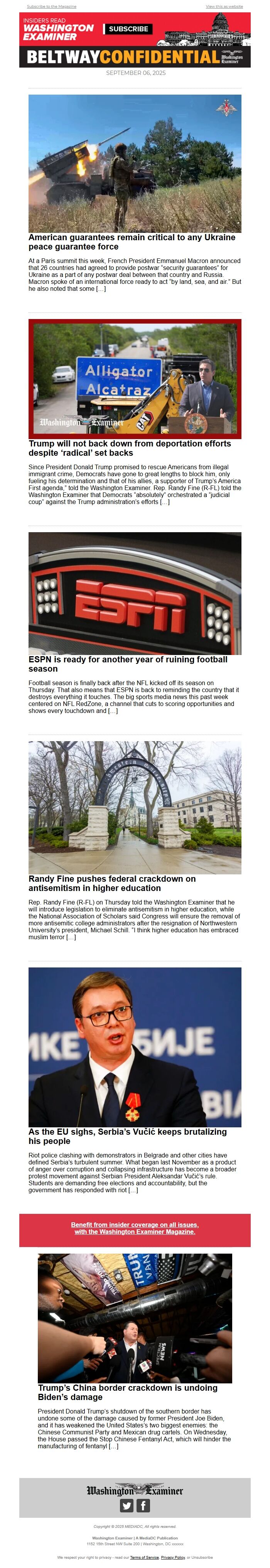Viewport: 270px width, 1568px height.
Task: Tap Benefit from insider coverage magazine link
Action: click(134, 1228)
